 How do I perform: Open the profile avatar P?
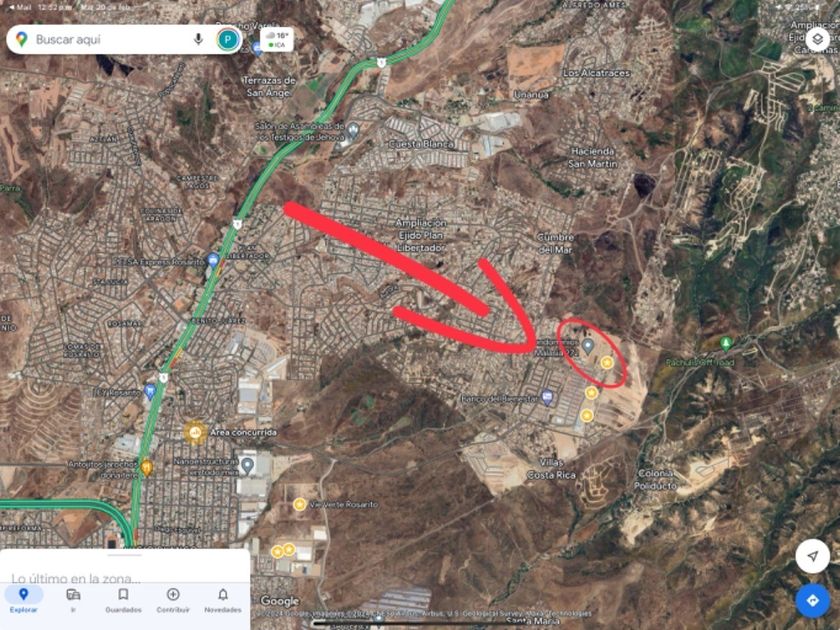(228, 40)
